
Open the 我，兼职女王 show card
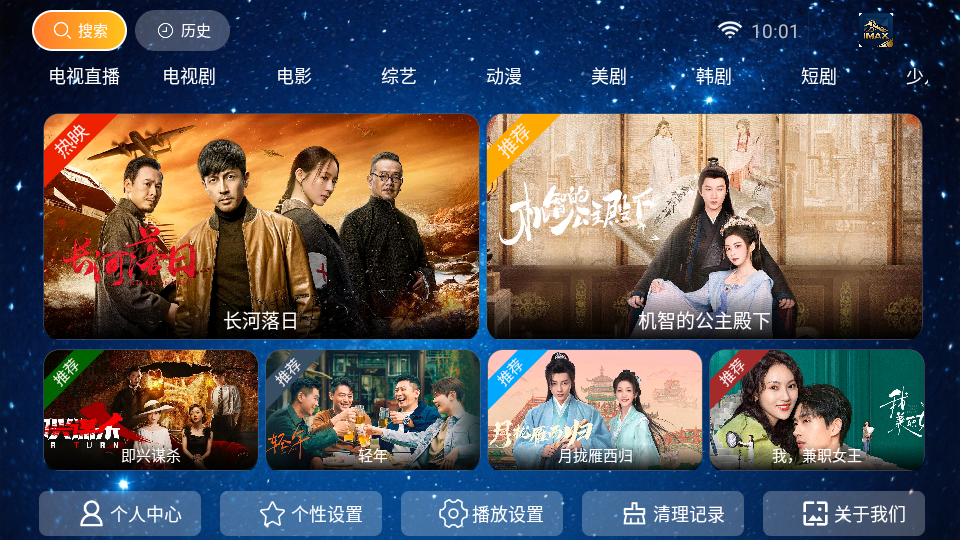[x=816, y=410]
